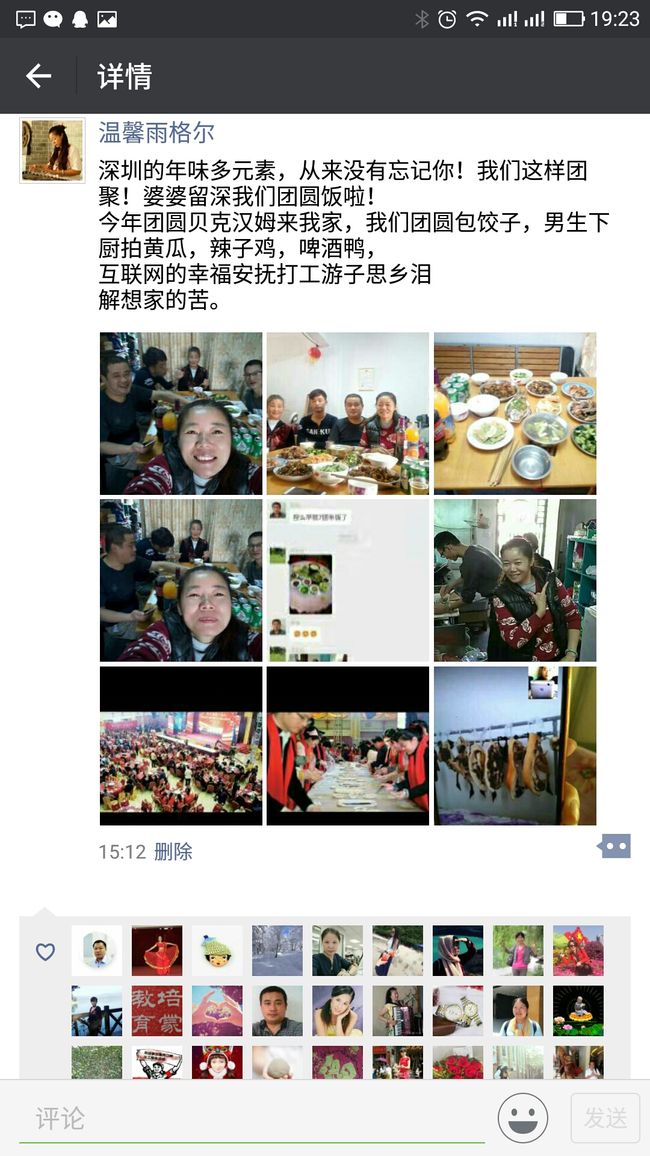Viewport: 650px width, 1156px height.
Task: Delete this post via 删除
Action: [173, 852]
